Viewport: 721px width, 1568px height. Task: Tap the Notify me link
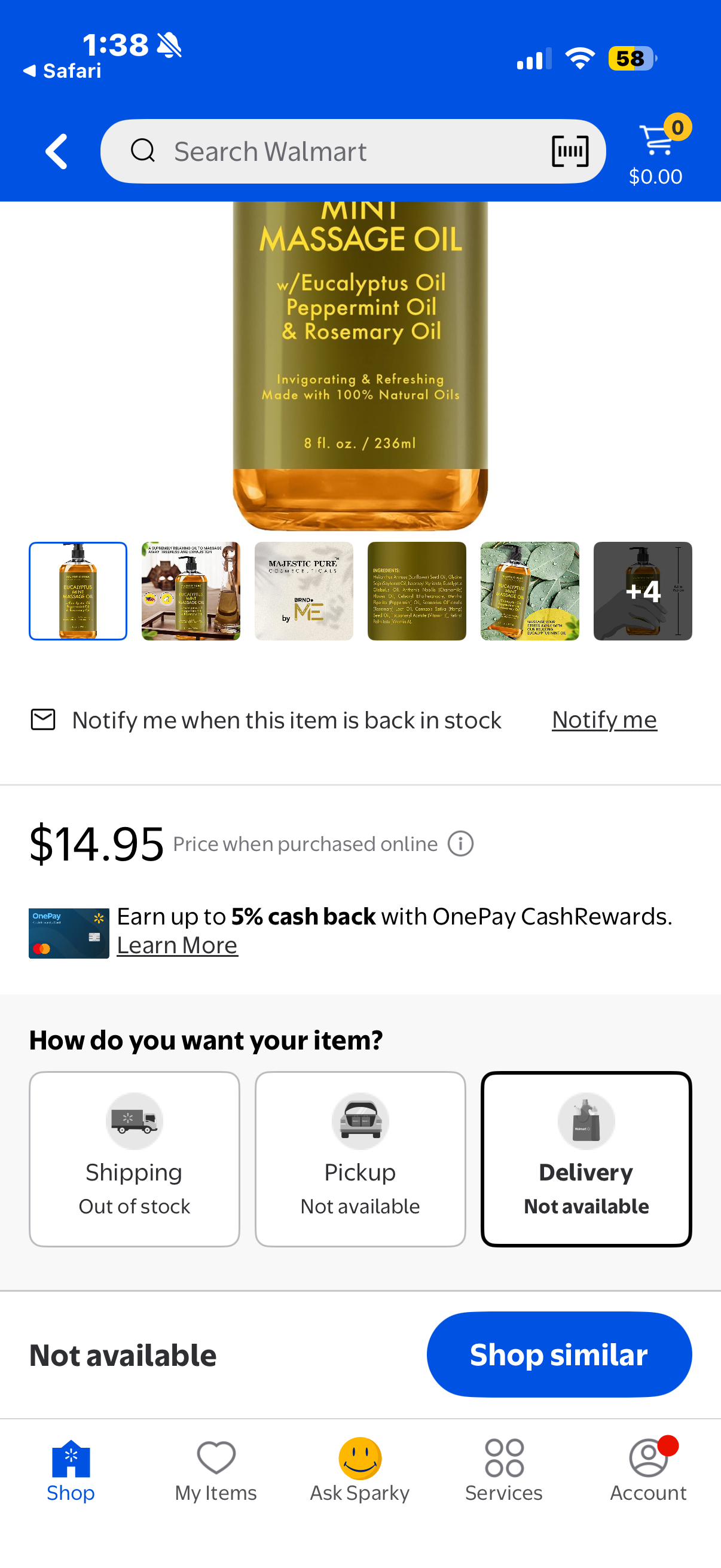click(604, 720)
